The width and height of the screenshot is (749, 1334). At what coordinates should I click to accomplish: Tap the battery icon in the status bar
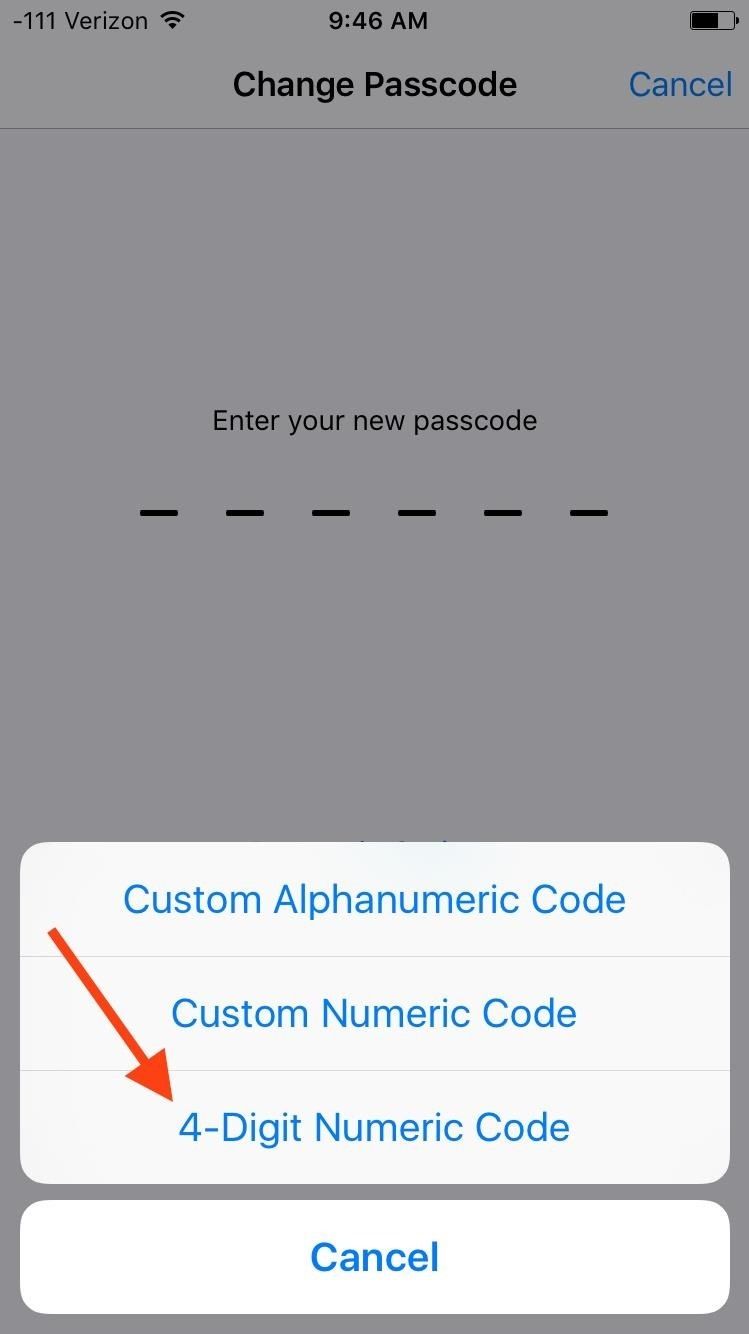click(714, 19)
